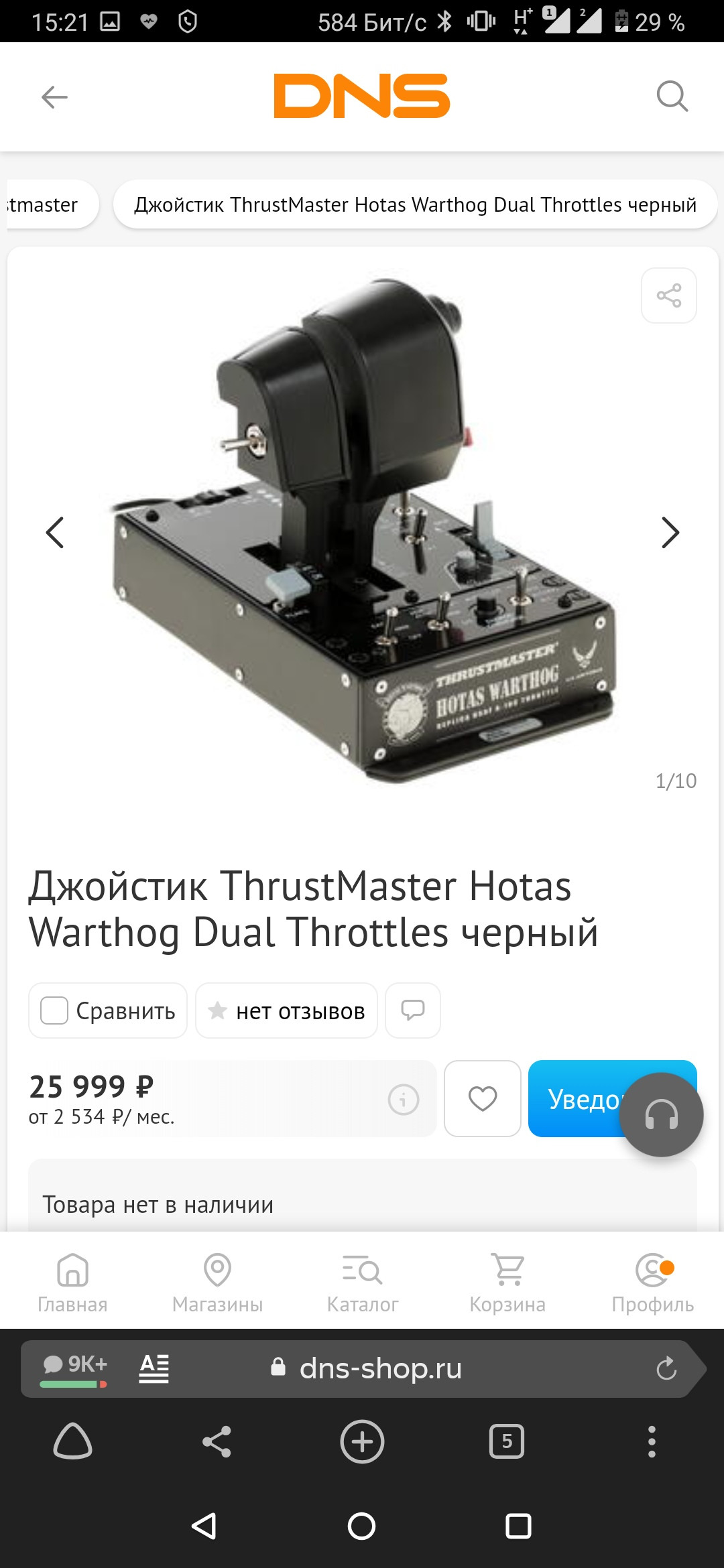Open the Корзина cart tab
724x1568 pixels.
507,1282
